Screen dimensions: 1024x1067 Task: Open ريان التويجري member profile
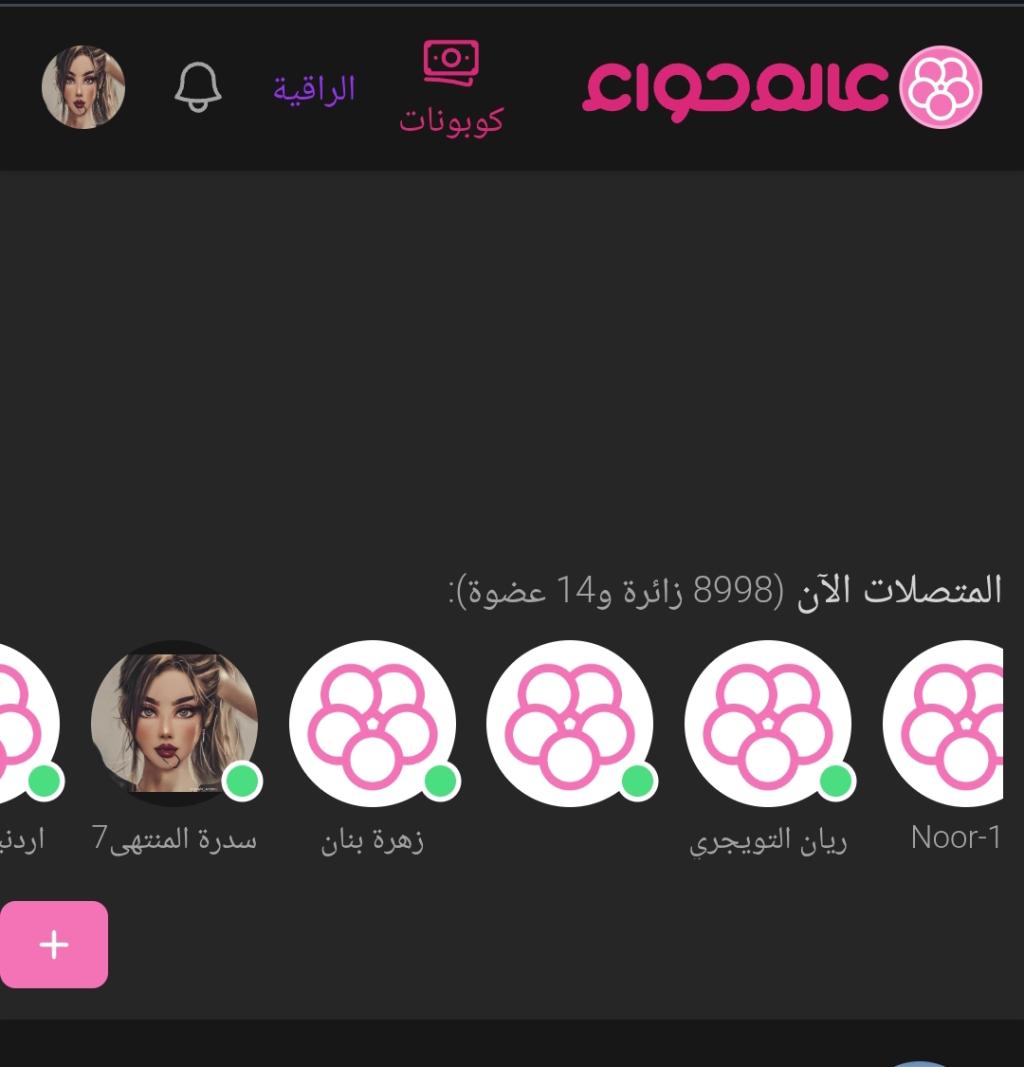click(768, 722)
